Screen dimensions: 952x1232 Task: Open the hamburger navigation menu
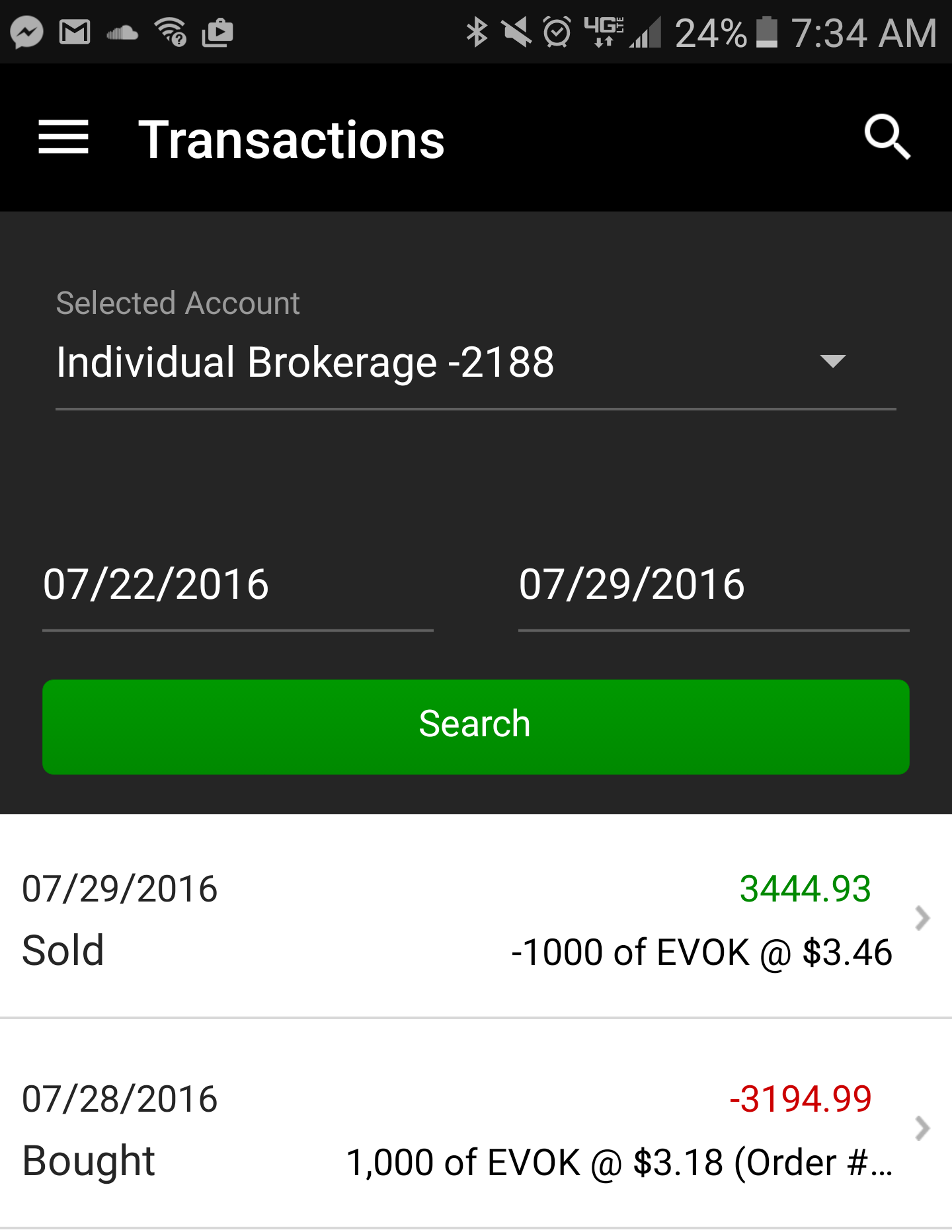tap(63, 137)
